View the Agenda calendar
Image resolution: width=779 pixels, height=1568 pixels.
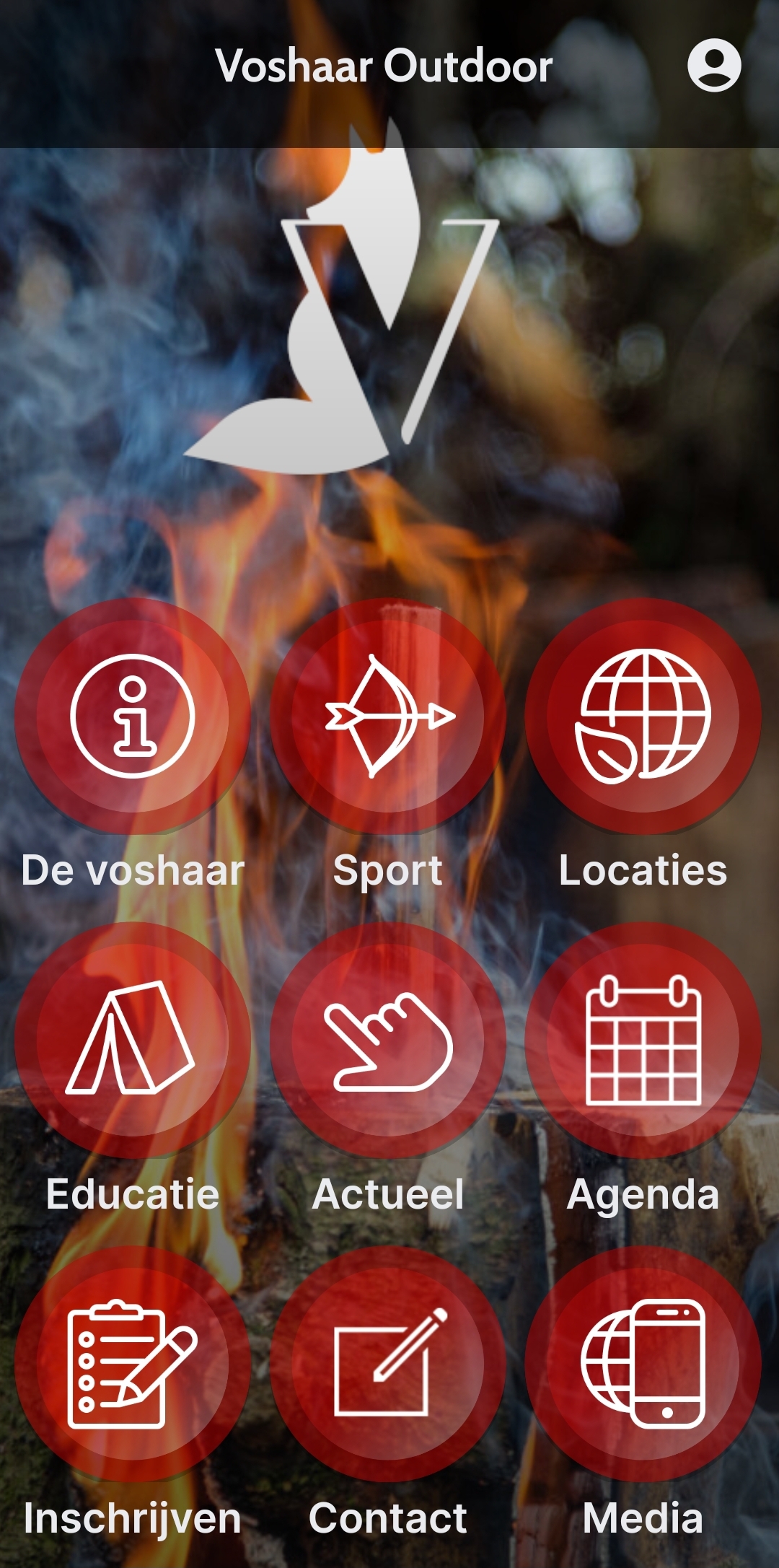click(643, 1040)
